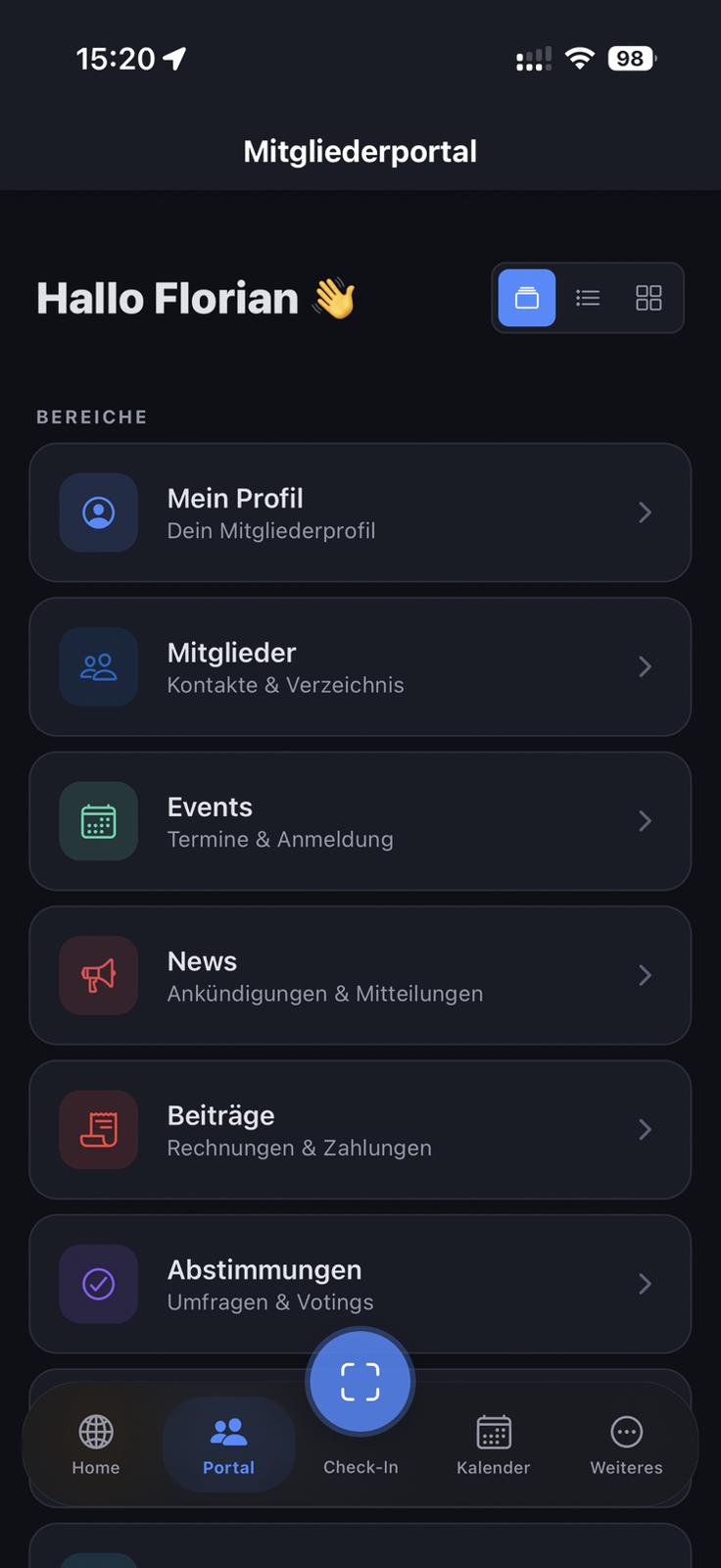This screenshot has width=721, height=1568.
Task: Switch to the card view layout
Action: (527, 298)
